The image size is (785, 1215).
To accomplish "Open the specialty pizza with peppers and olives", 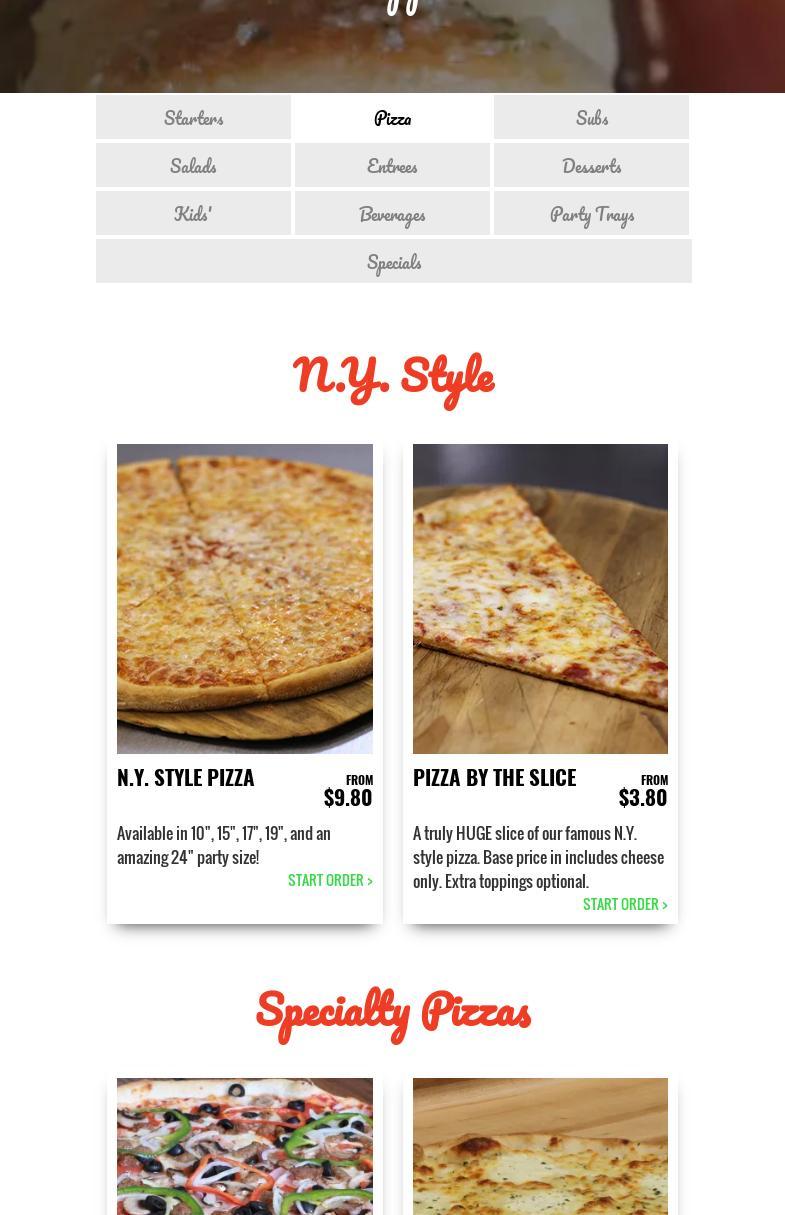I will (x=245, y=1146).
